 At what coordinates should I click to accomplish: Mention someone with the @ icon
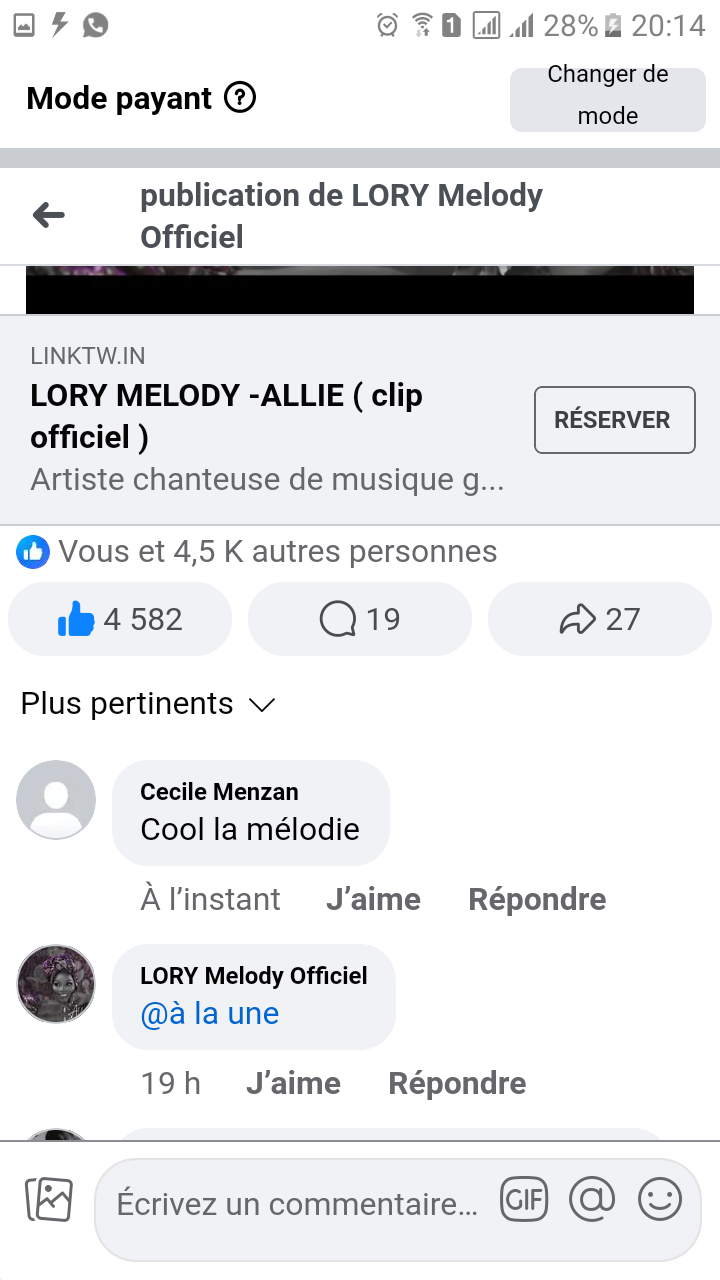point(592,1198)
